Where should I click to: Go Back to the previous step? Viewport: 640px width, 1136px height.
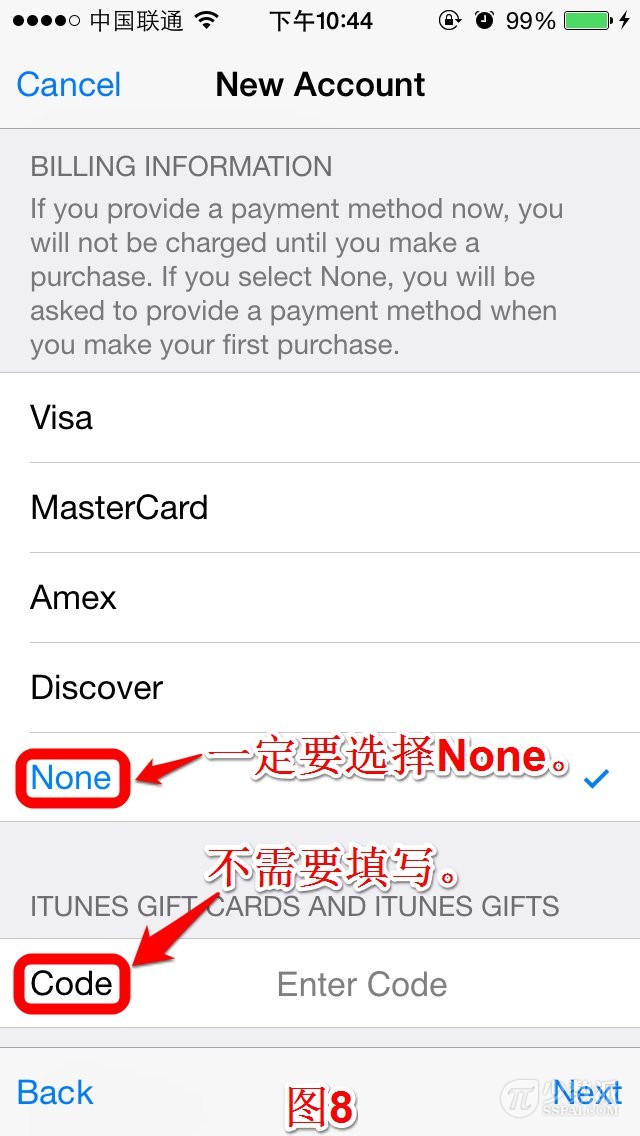tap(55, 1092)
